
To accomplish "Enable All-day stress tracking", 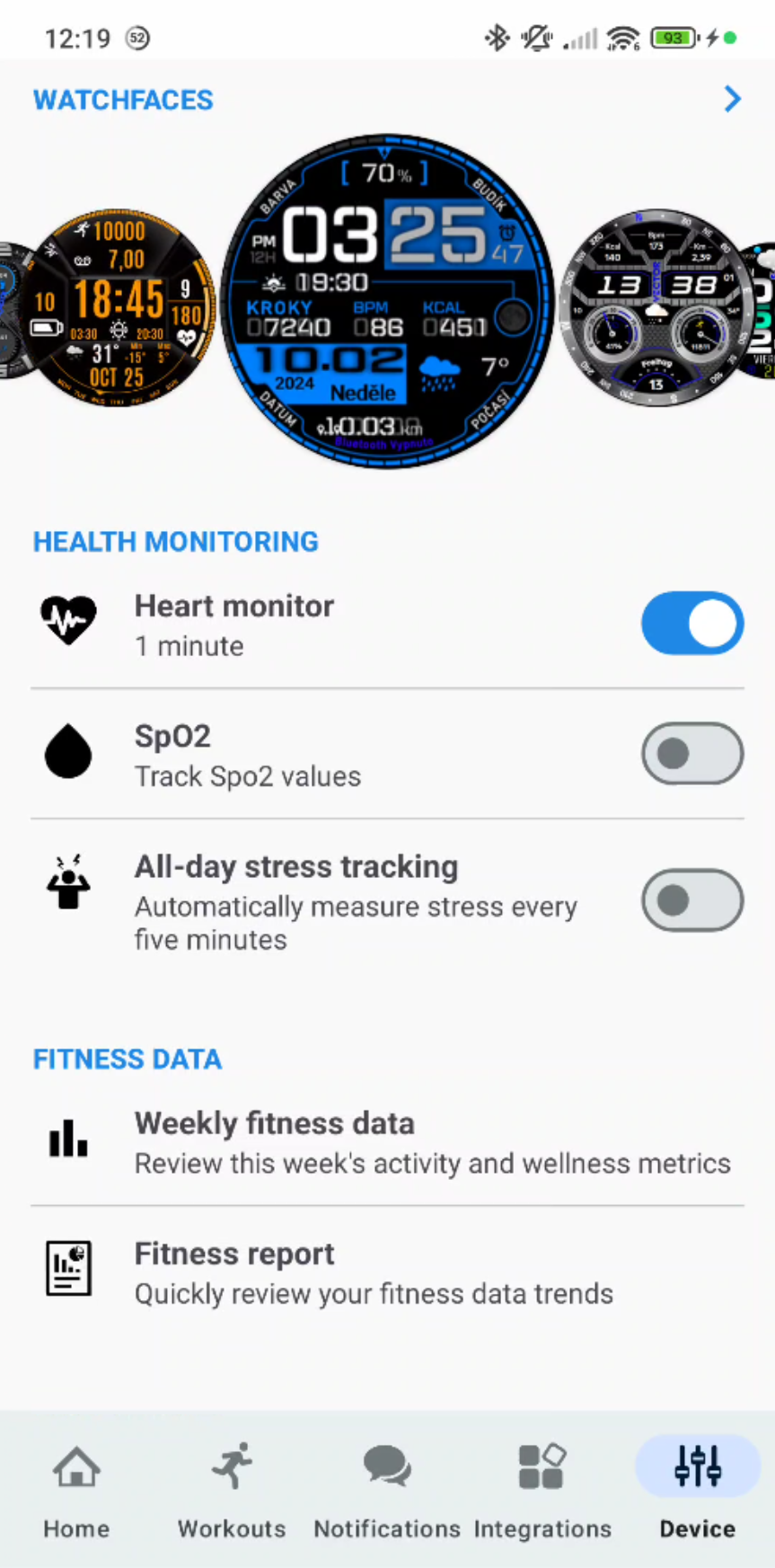I will click(x=691, y=899).
